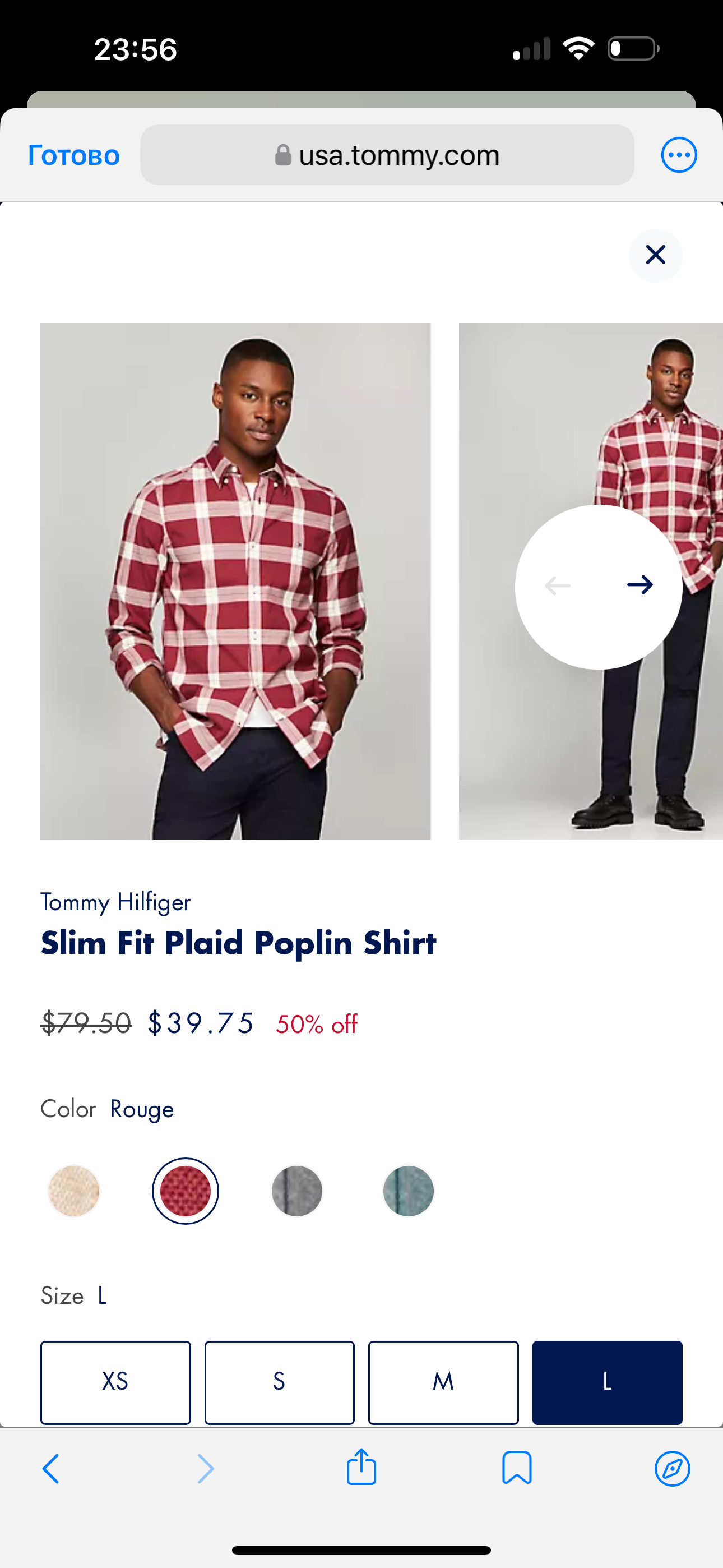This screenshot has height=1568, width=723.
Task: Choose the grey color swatch
Action: (297, 1191)
